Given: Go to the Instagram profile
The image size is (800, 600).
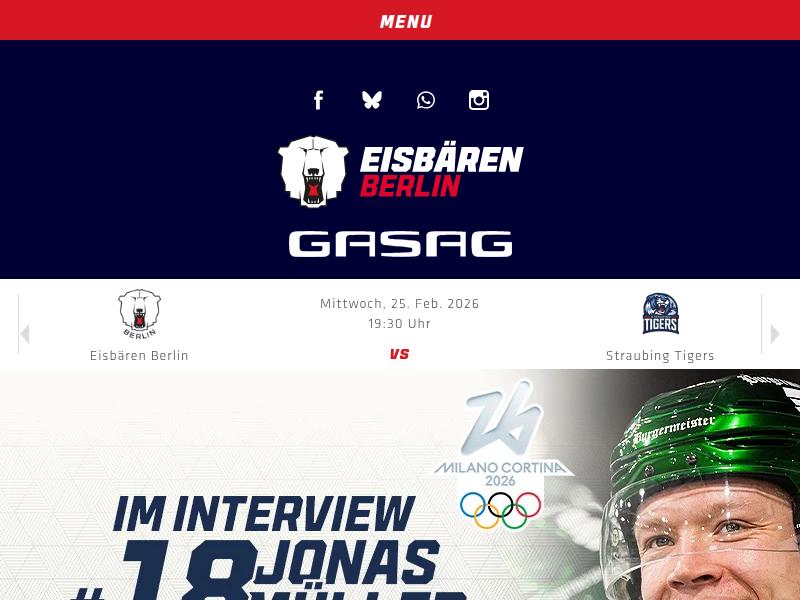Looking at the screenshot, I should (479, 100).
